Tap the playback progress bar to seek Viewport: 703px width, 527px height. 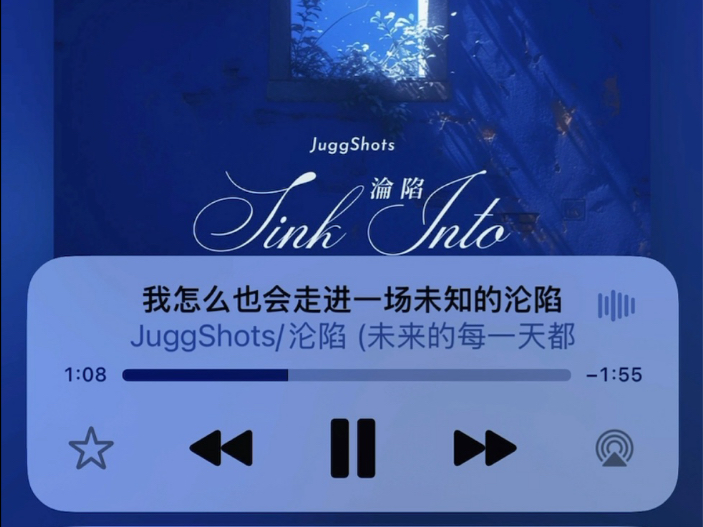pos(346,375)
